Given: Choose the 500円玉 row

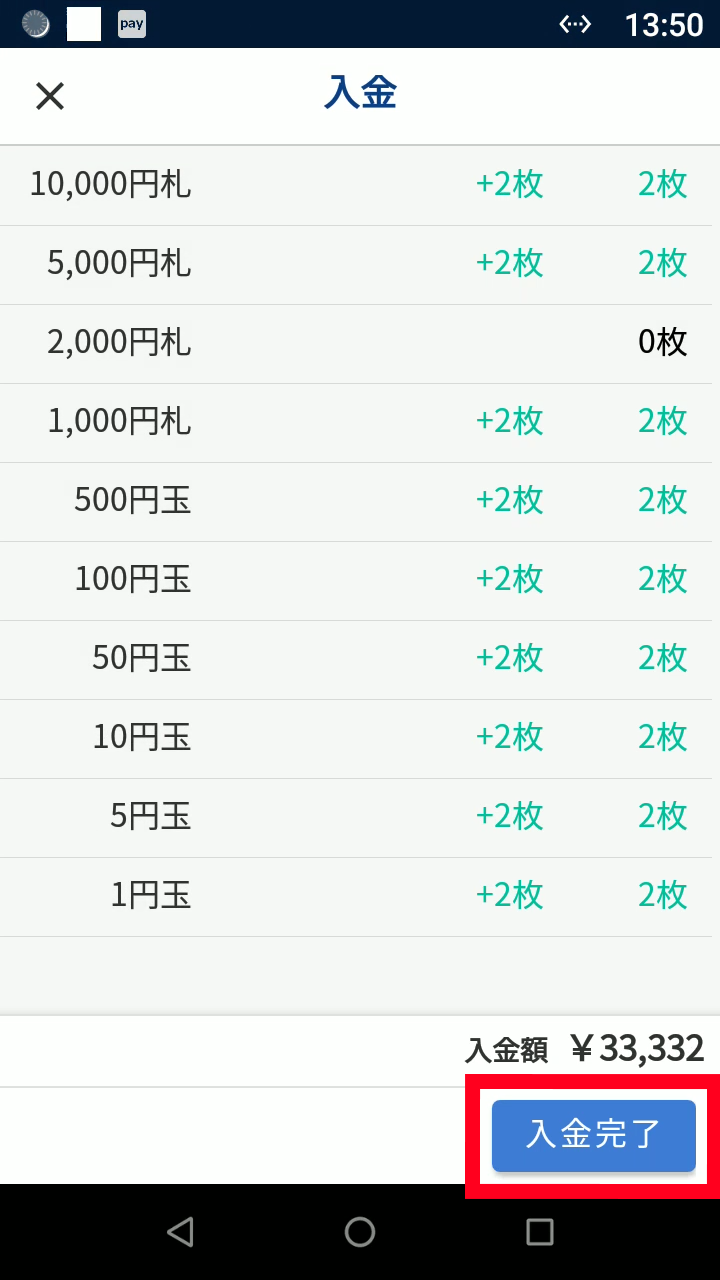Looking at the screenshot, I should click(x=360, y=501).
